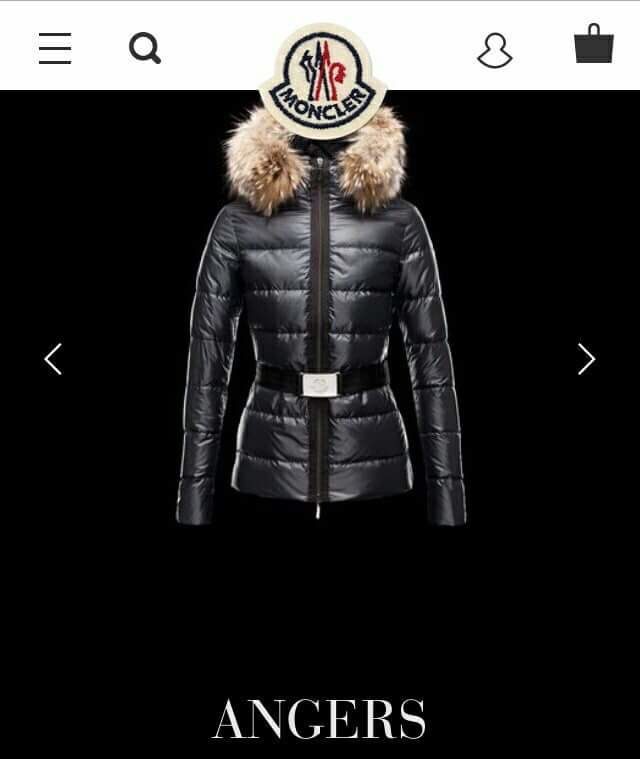The image size is (640, 759).
Task: Open the shopping bag
Action: [x=593, y=44]
